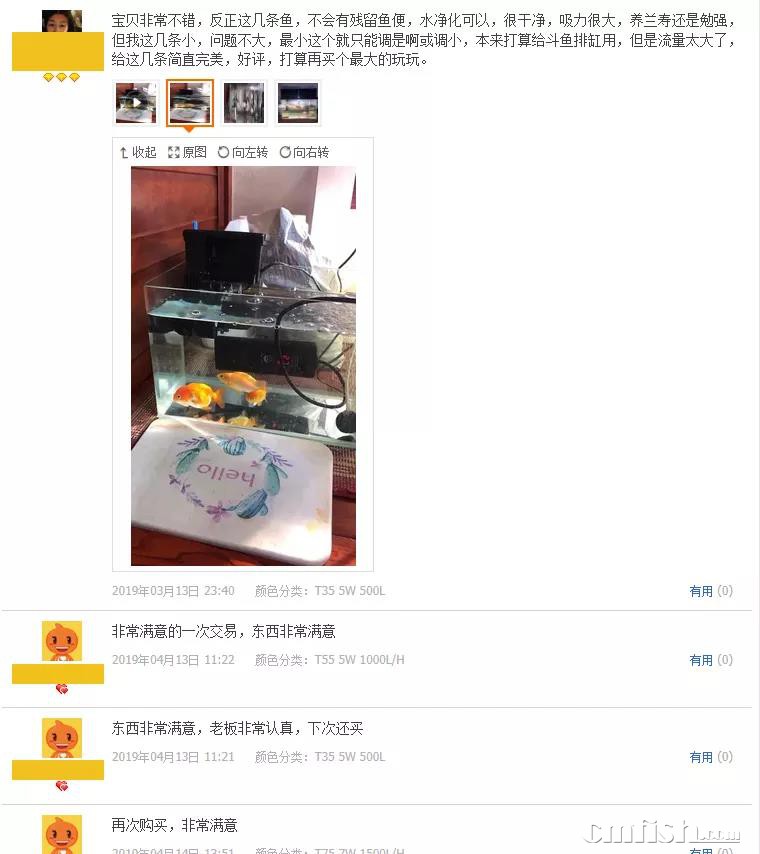Image resolution: width=760 pixels, height=854 pixels.
Task: Mark the 2019年03月13日 review as 有用
Action: 701,591
